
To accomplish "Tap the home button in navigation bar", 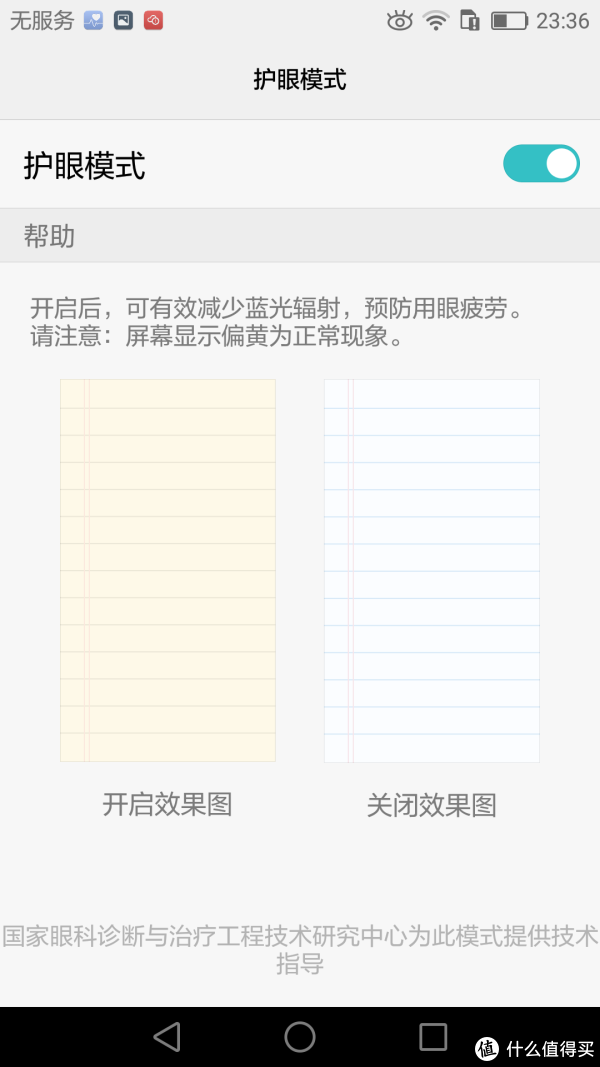I will coord(300,1037).
